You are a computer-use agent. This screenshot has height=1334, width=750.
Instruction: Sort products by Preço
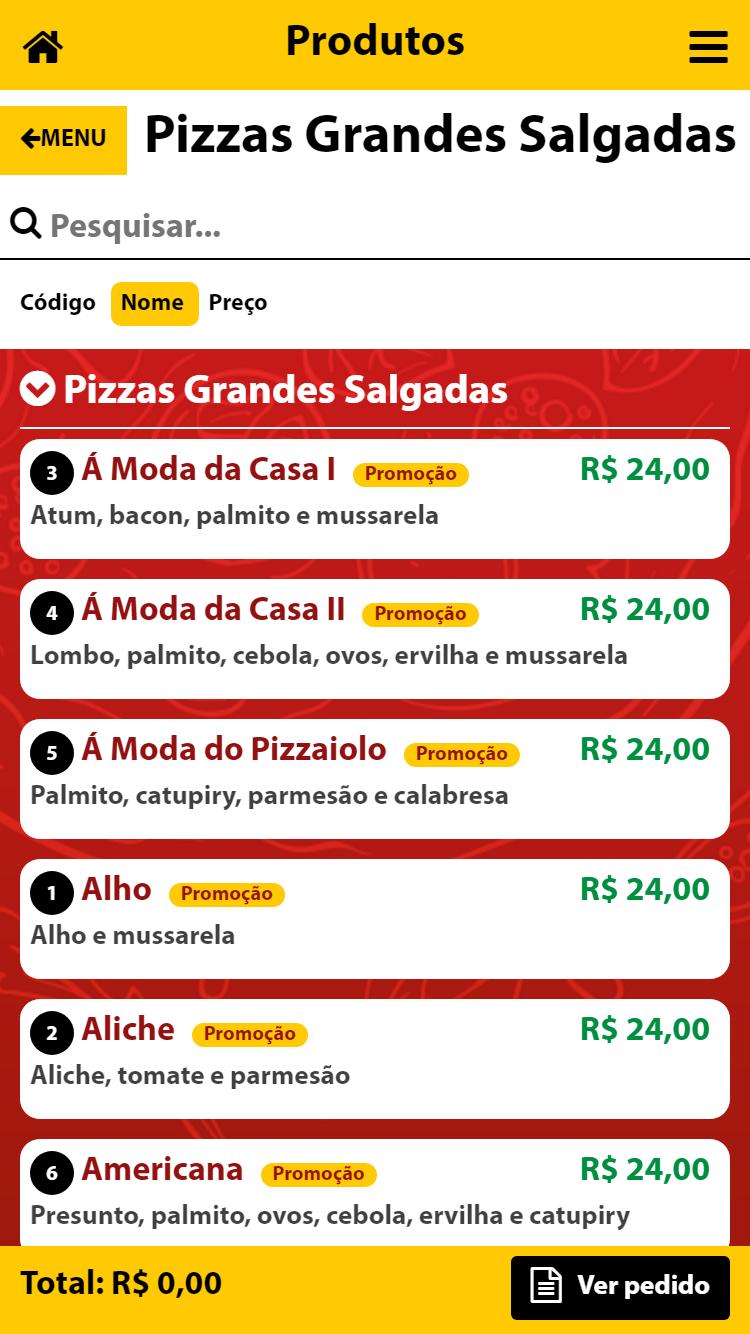tap(238, 303)
